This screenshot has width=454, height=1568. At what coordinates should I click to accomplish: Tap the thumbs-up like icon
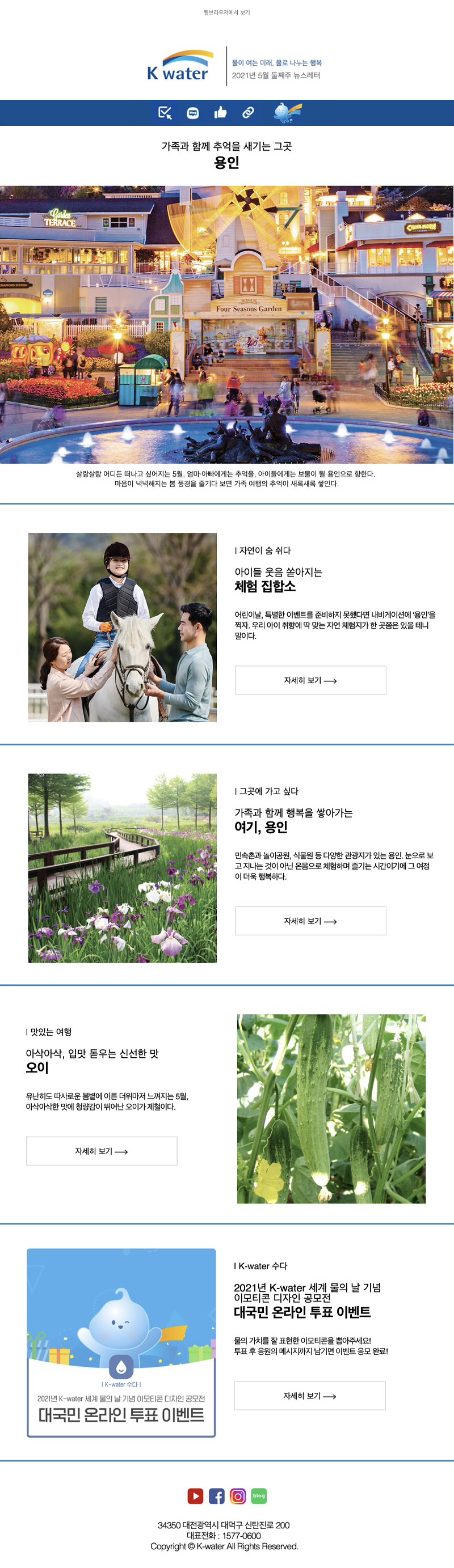221,113
